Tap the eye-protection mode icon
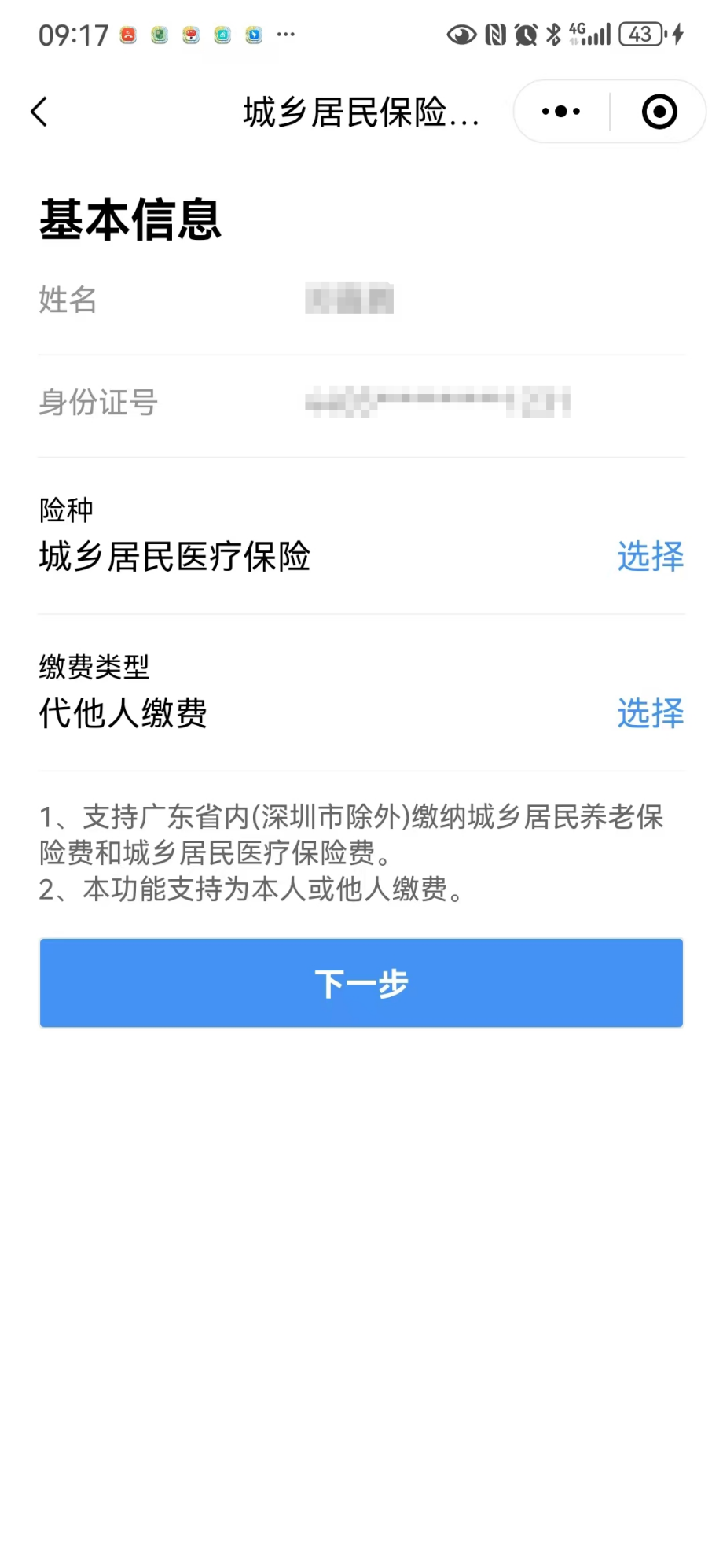The height and width of the screenshot is (1568, 723). 461,35
